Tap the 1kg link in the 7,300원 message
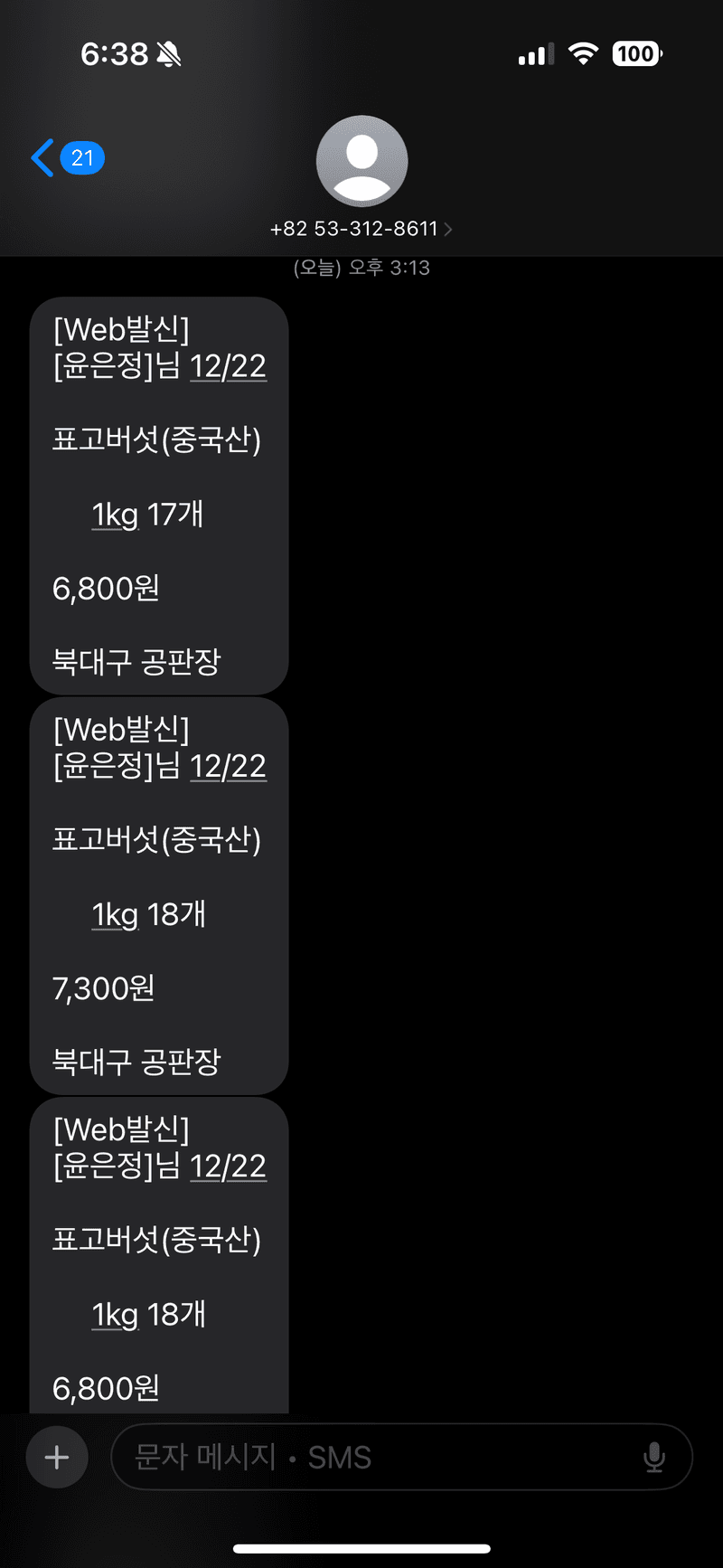This screenshot has width=723, height=1568. point(115,915)
